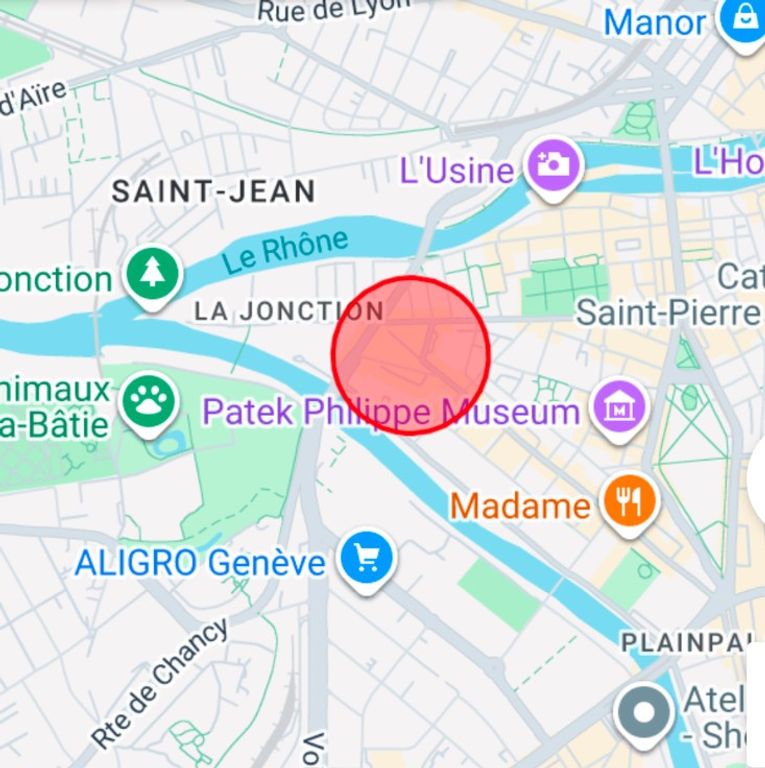
Task: Tap the gray location pin near Plainpalais
Action: pos(645,714)
